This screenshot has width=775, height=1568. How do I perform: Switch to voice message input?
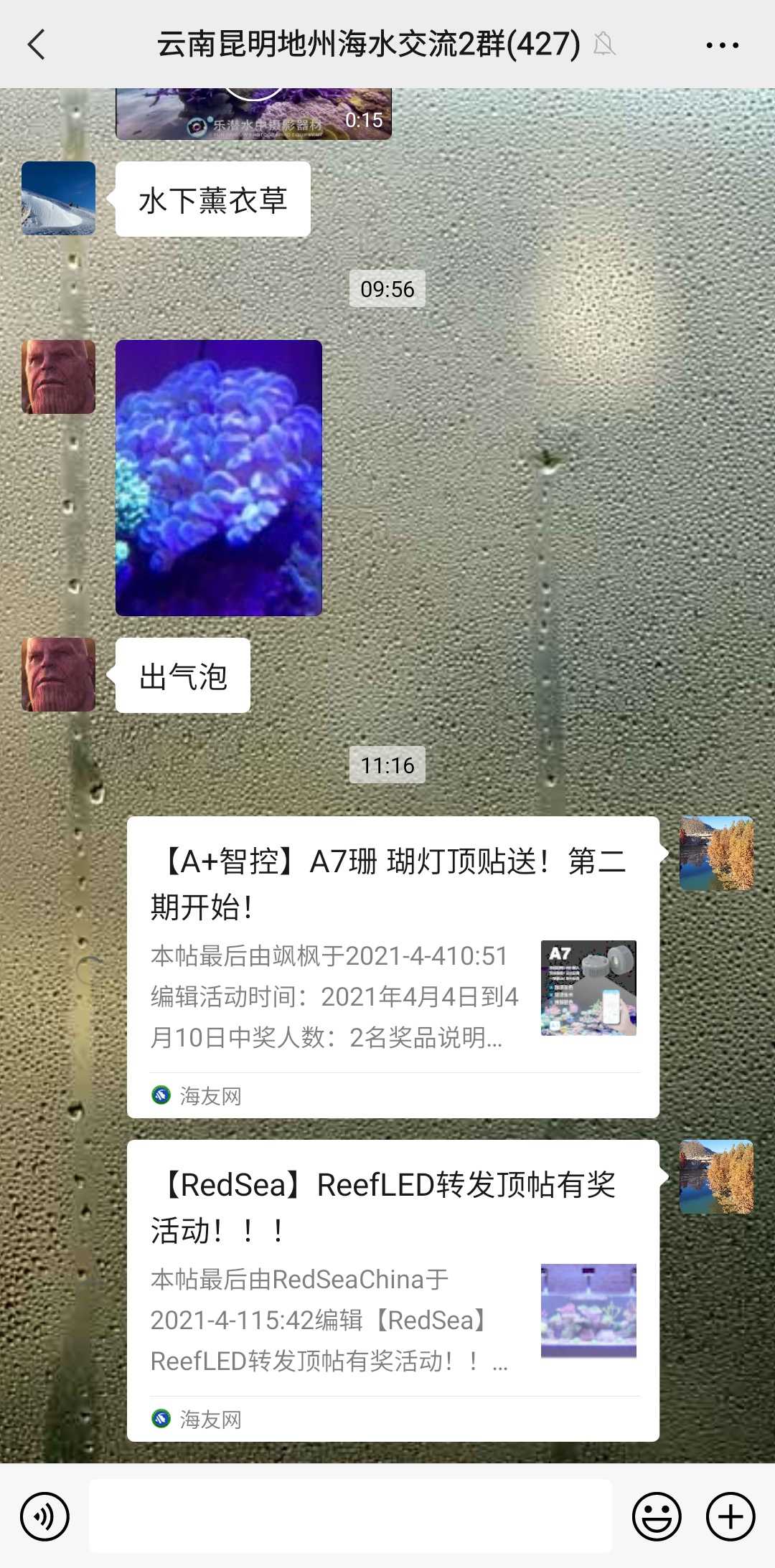click(x=44, y=1516)
